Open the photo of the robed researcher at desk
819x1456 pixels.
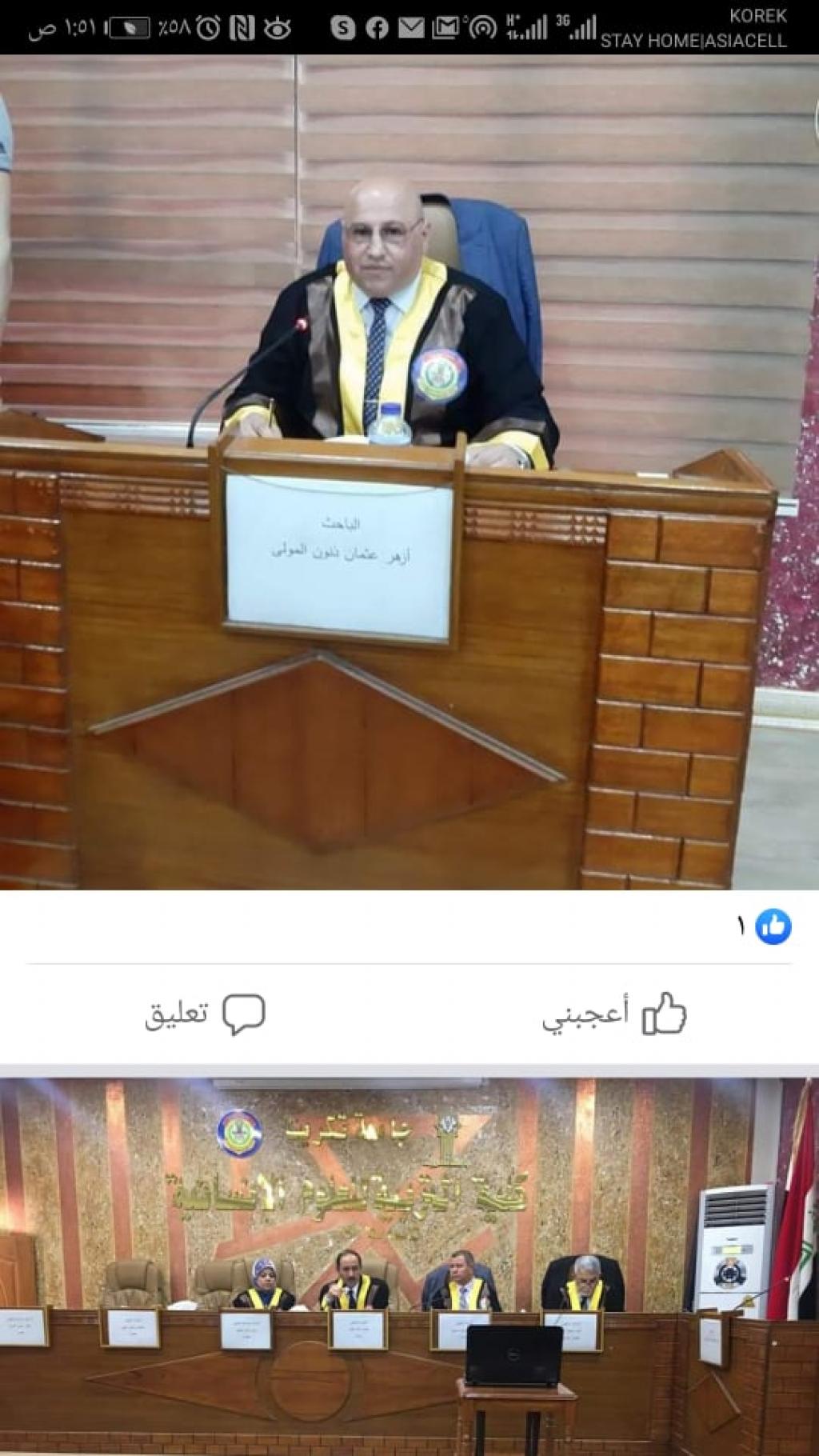pos(409,472)
